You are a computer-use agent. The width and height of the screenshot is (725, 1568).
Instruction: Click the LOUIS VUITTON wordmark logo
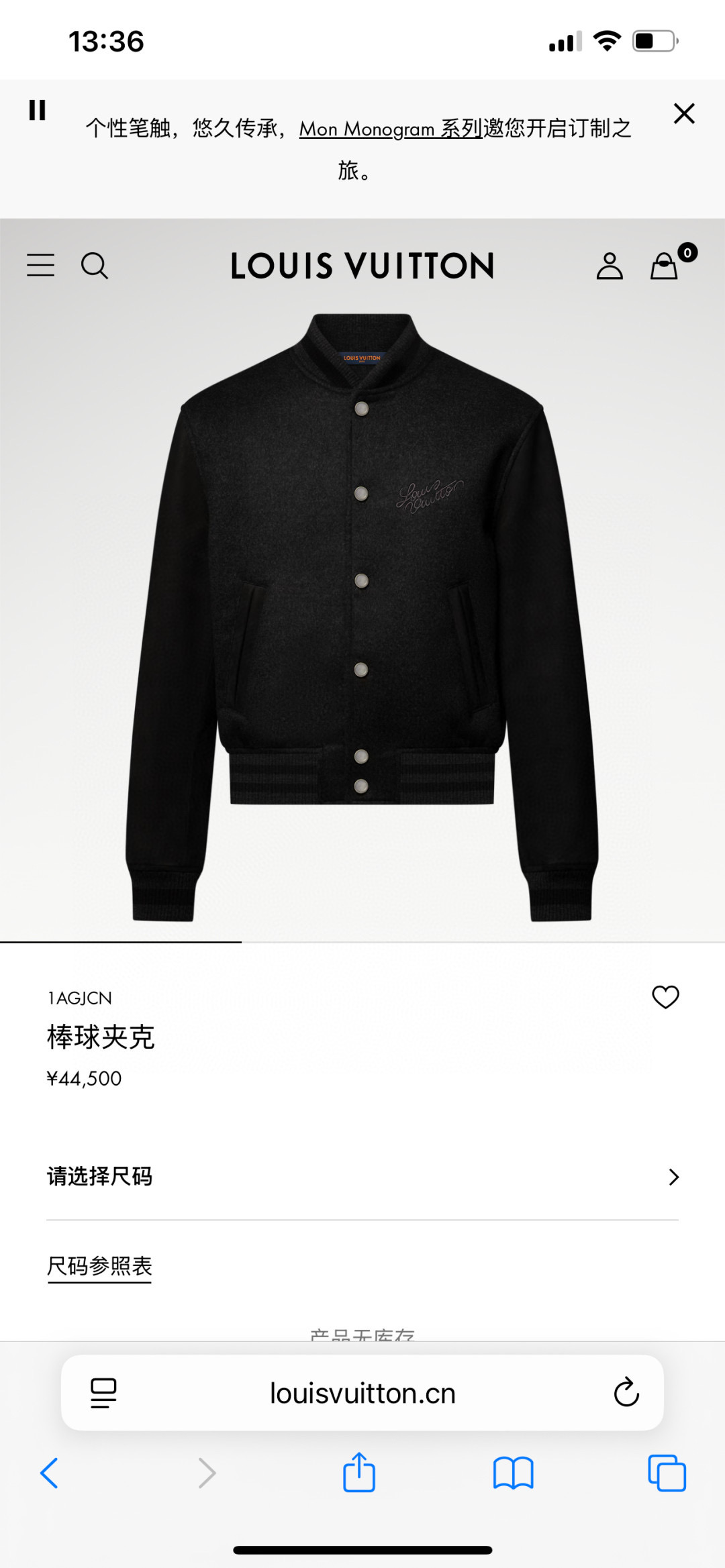(x=361, y=266)
